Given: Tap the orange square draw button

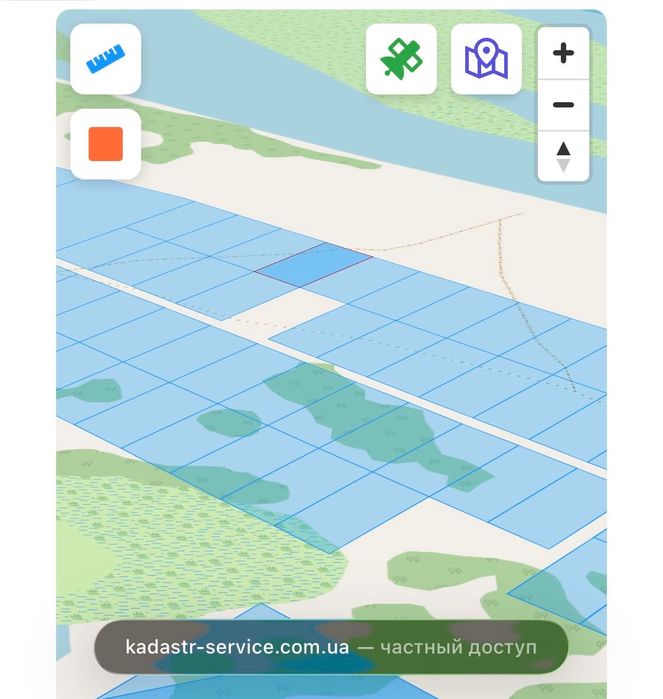Looking at the screenshot, I should click(x=105, y=144).
